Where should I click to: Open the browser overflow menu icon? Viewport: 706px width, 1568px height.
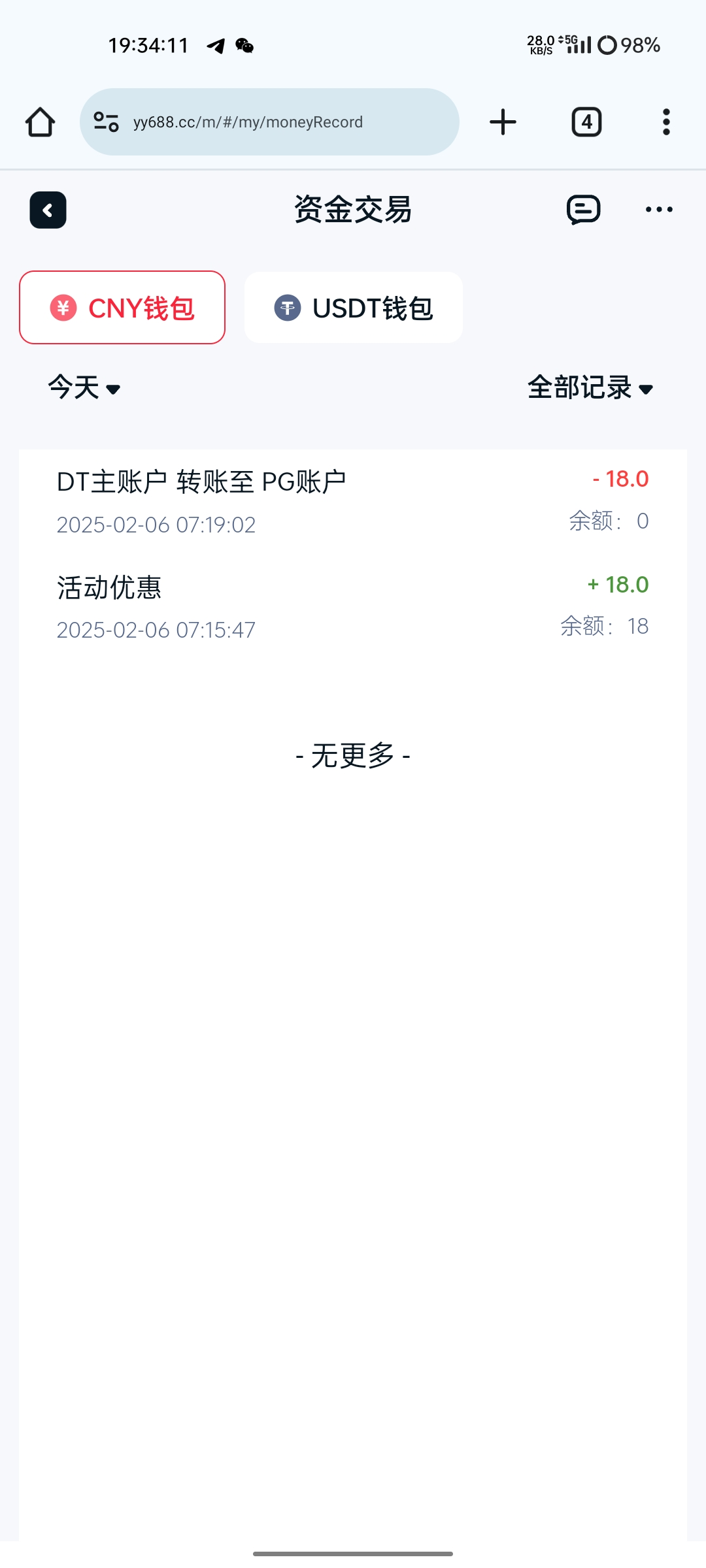tap(665, 122)
